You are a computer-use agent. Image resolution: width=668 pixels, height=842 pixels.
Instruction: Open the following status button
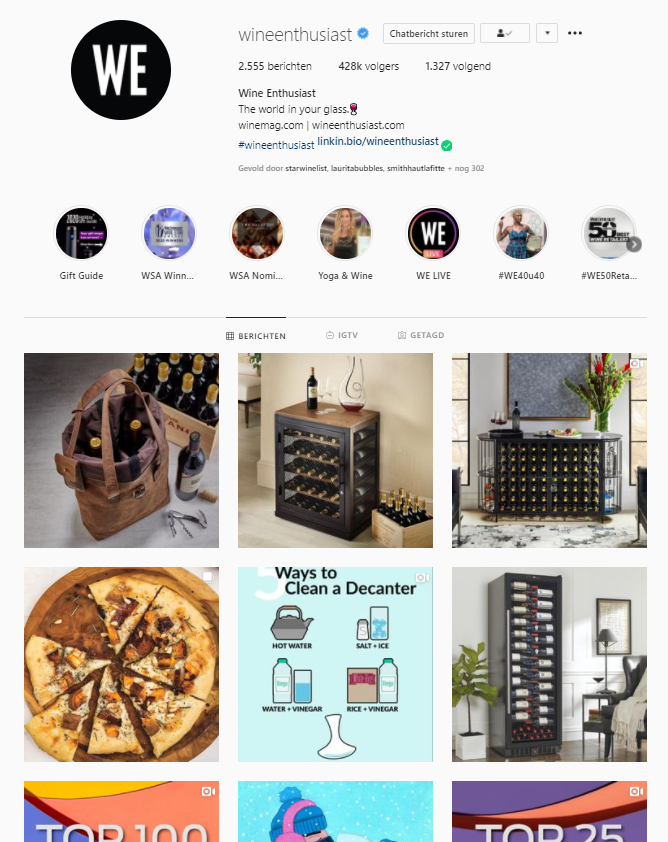point(504,33)
